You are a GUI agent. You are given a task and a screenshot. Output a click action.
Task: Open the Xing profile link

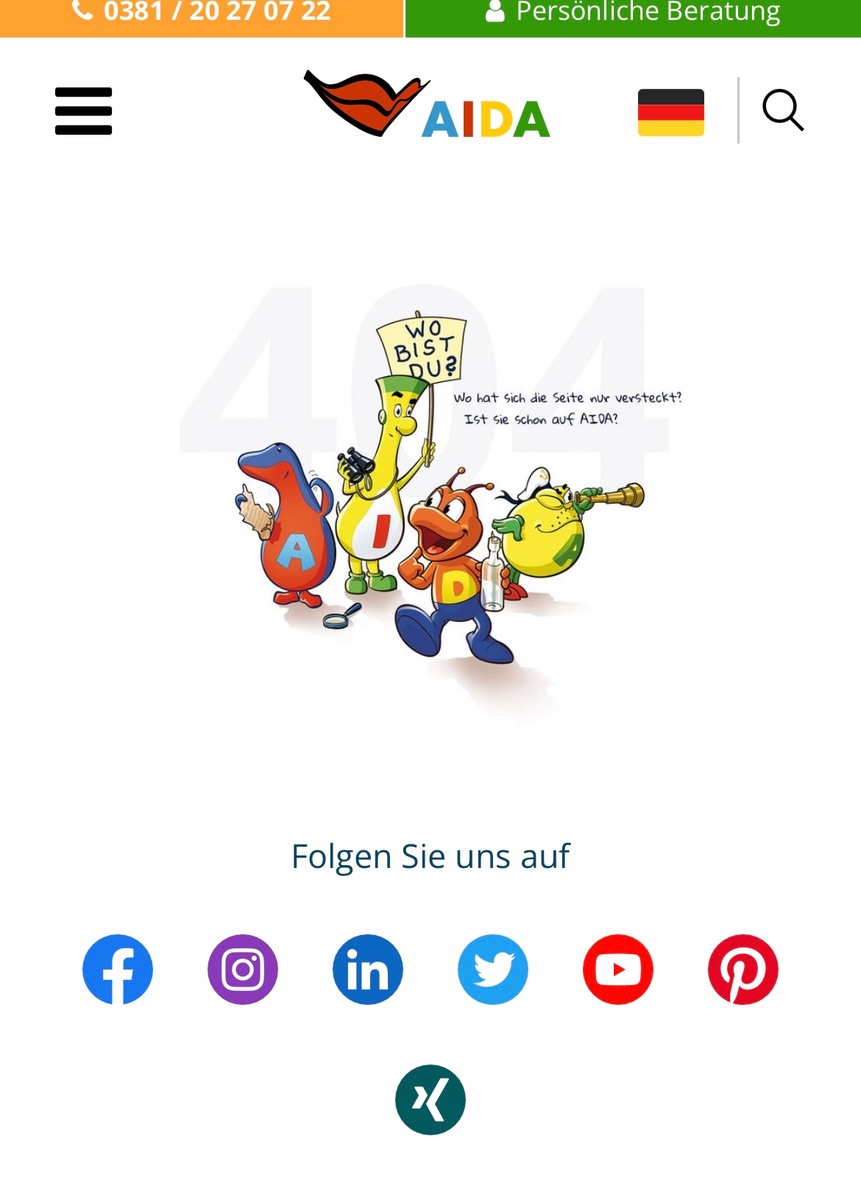pyautogui.click(x=430, y=1100)
